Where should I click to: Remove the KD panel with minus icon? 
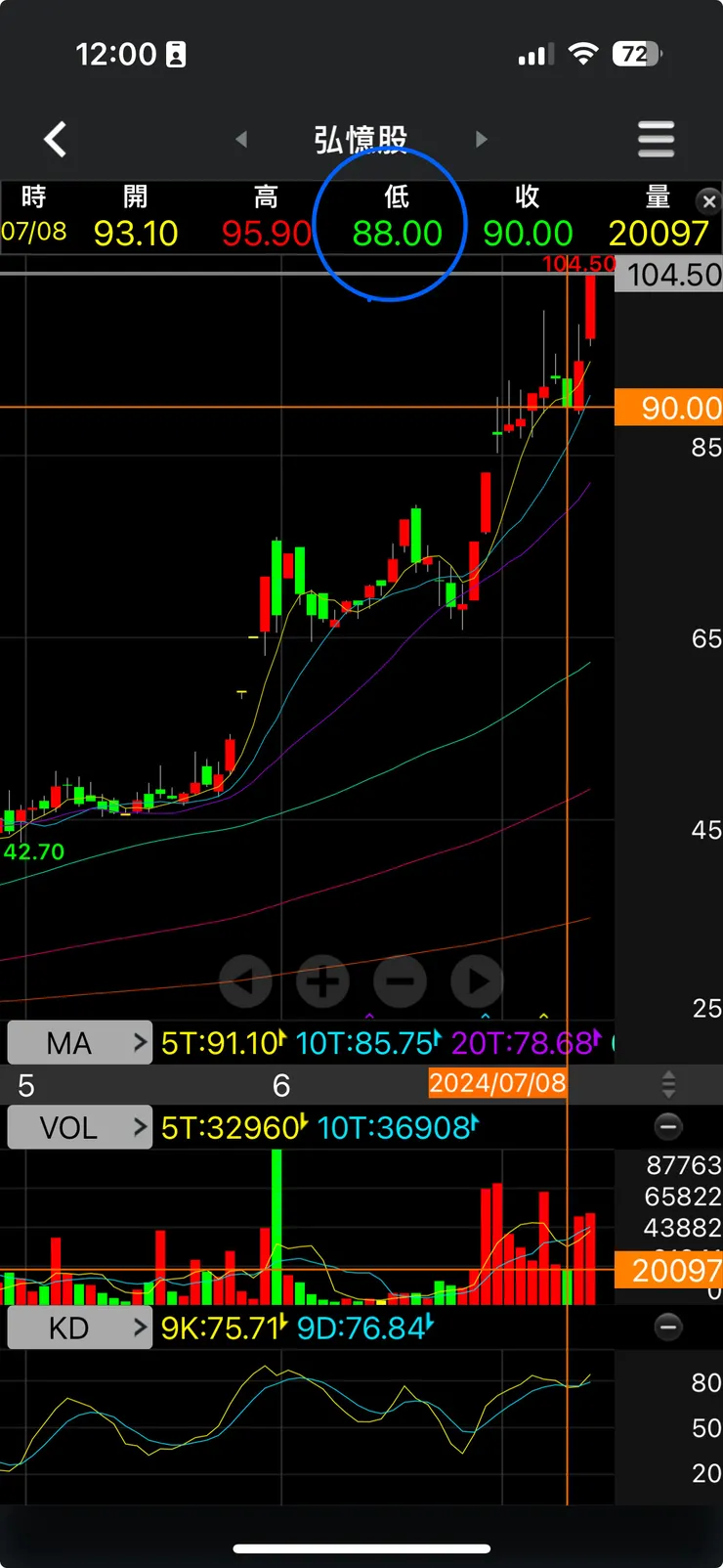coord(668,1328)
